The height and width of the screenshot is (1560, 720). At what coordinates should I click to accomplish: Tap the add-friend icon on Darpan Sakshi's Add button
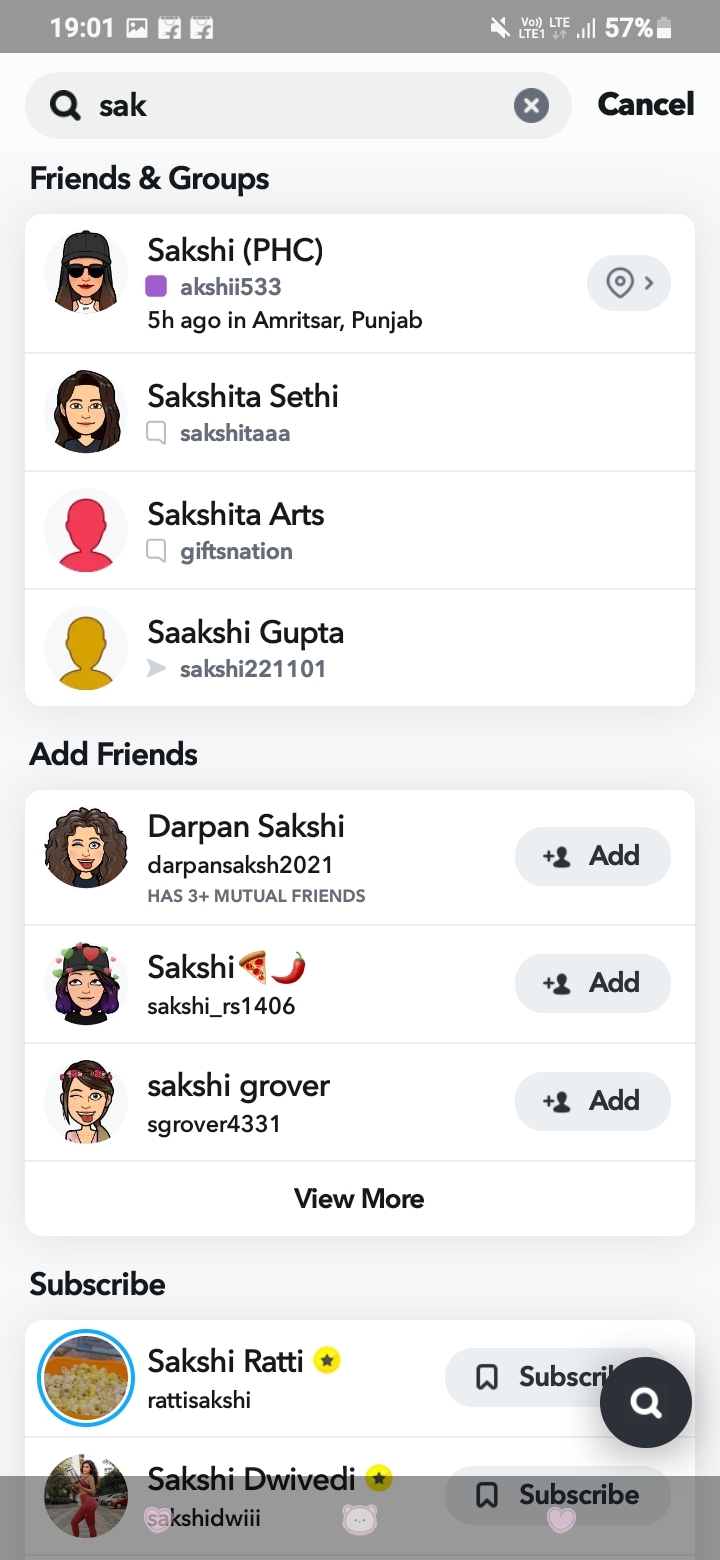tap(557, 856)
